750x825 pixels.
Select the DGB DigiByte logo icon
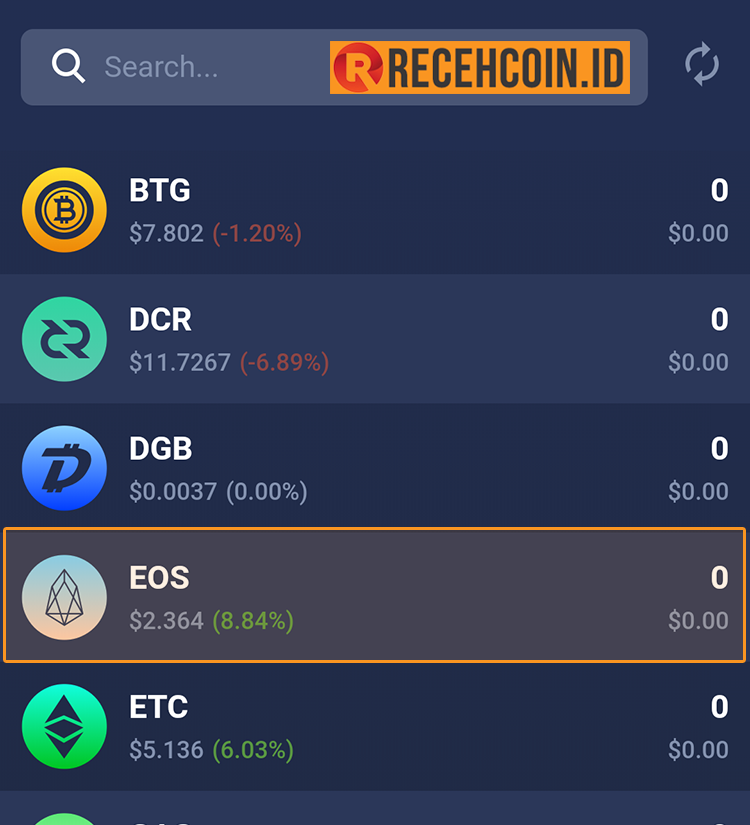tap(64, 468)
